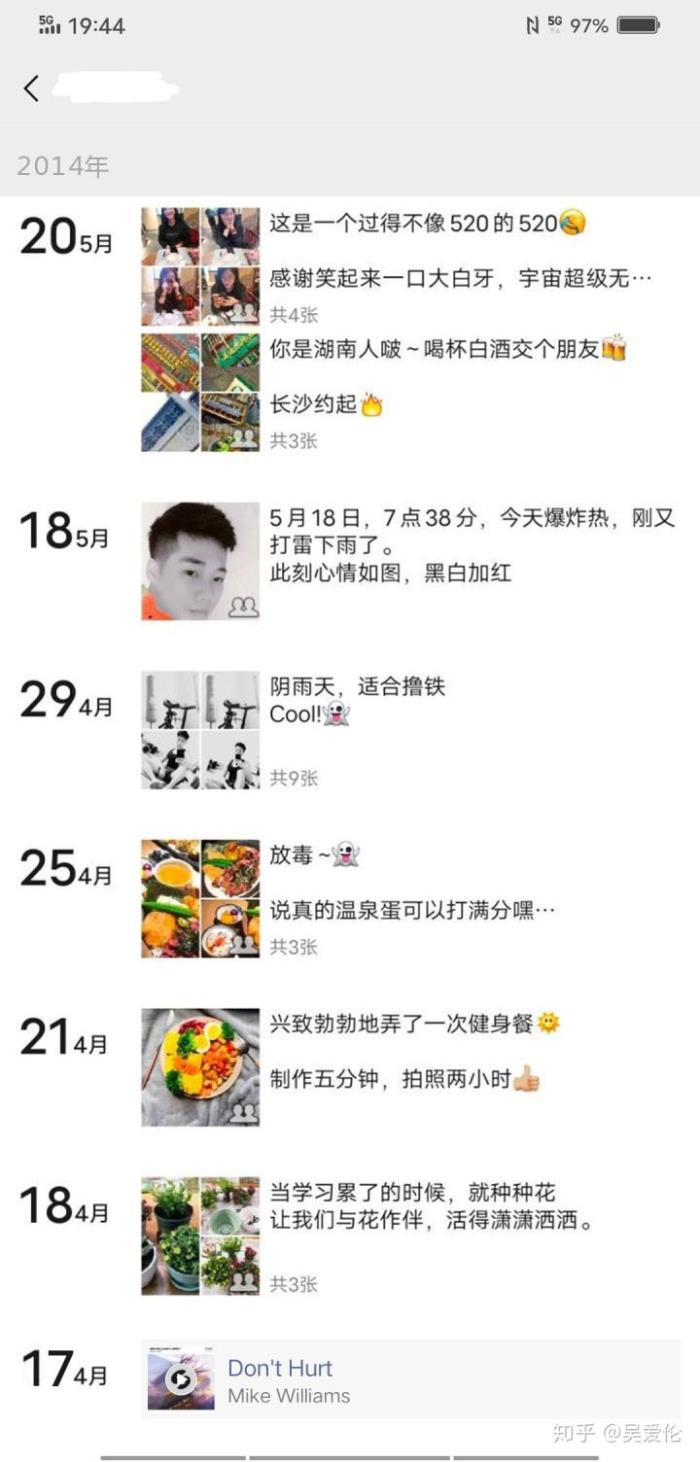Open the 长沙约起 post photos
The height and width of the screenshot is (1462, 700).
[x=200, y=392]
